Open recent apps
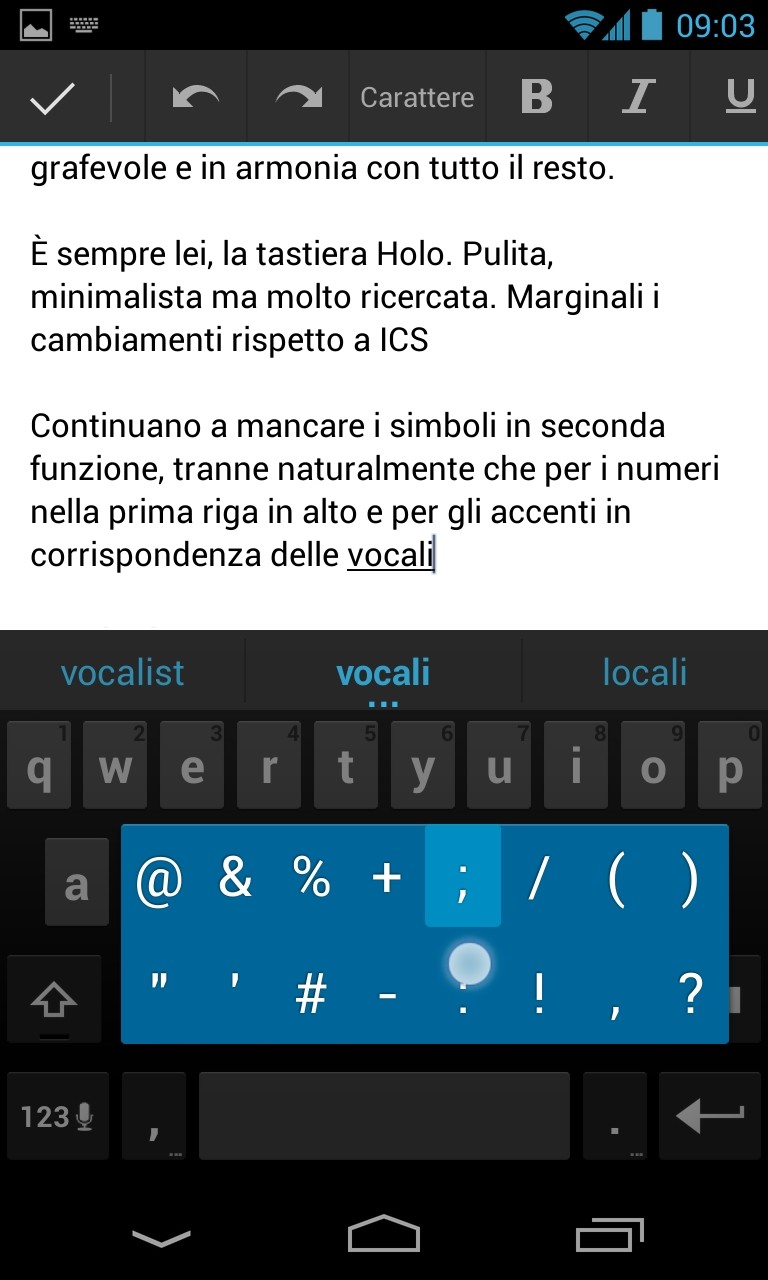The image size is (768, 1280). pyautogui.click(x=610, y=1235)
